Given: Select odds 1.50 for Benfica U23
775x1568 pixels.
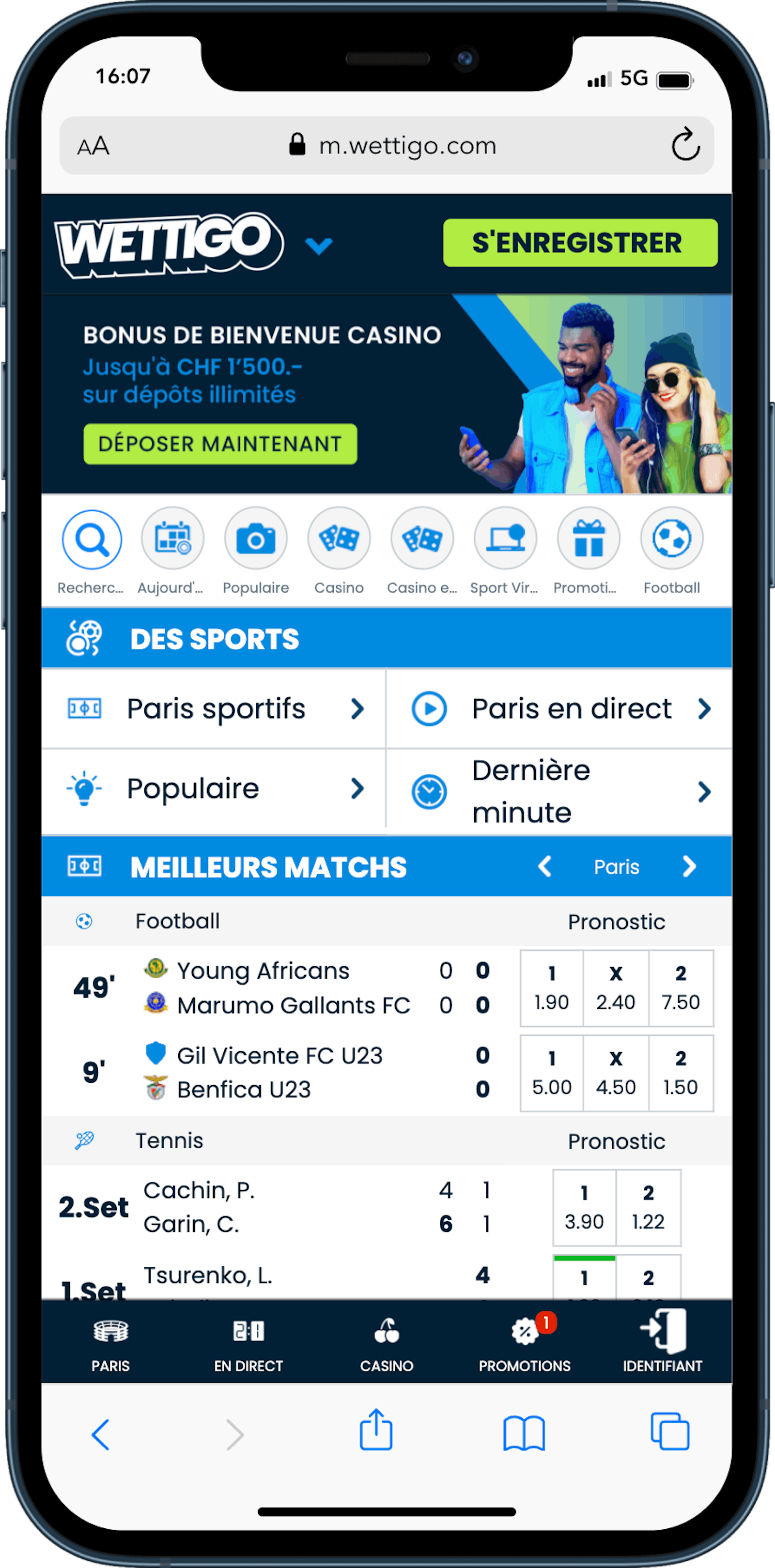Looking at the screenshot, I should pyautogui.click(x=681, y=1073).
